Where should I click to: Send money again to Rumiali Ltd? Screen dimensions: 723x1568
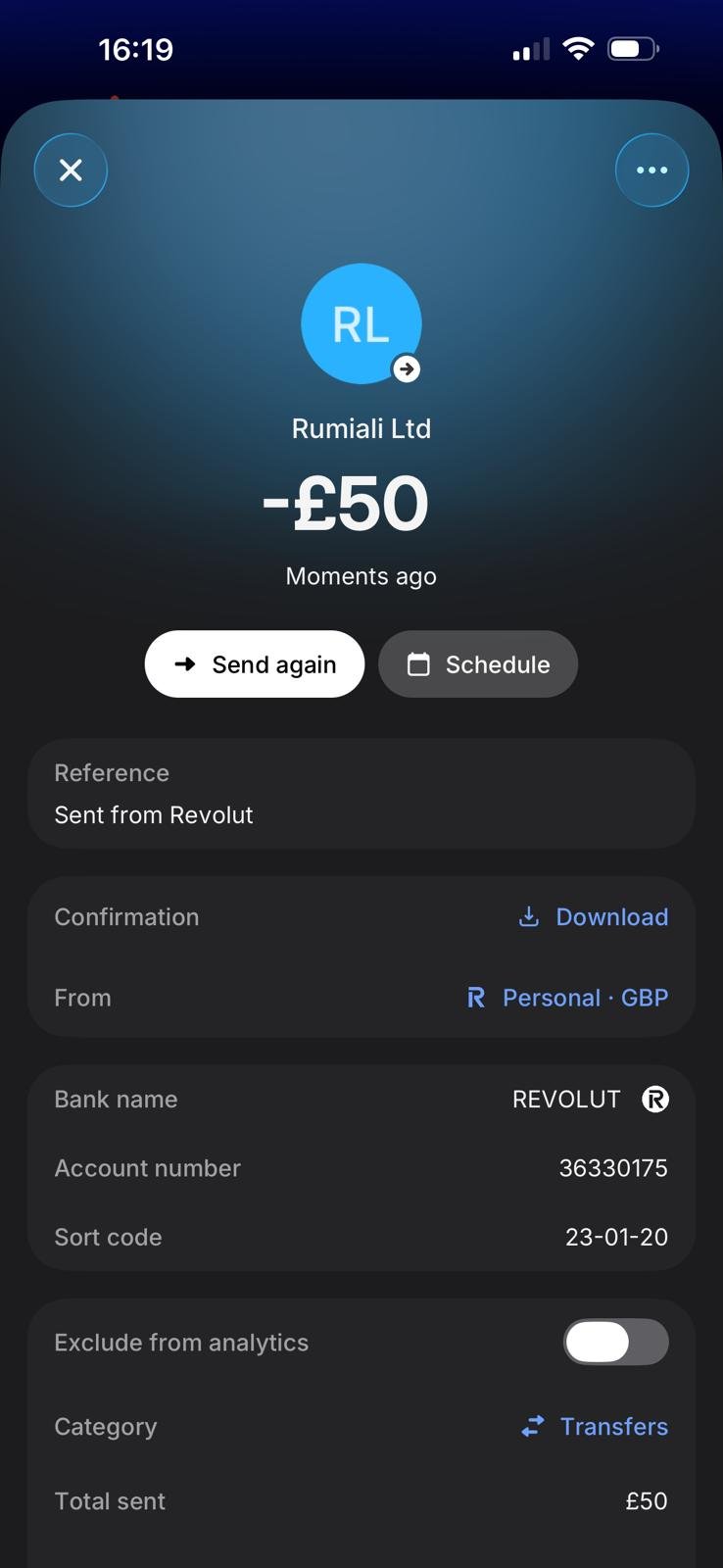[x=255, y=664]
